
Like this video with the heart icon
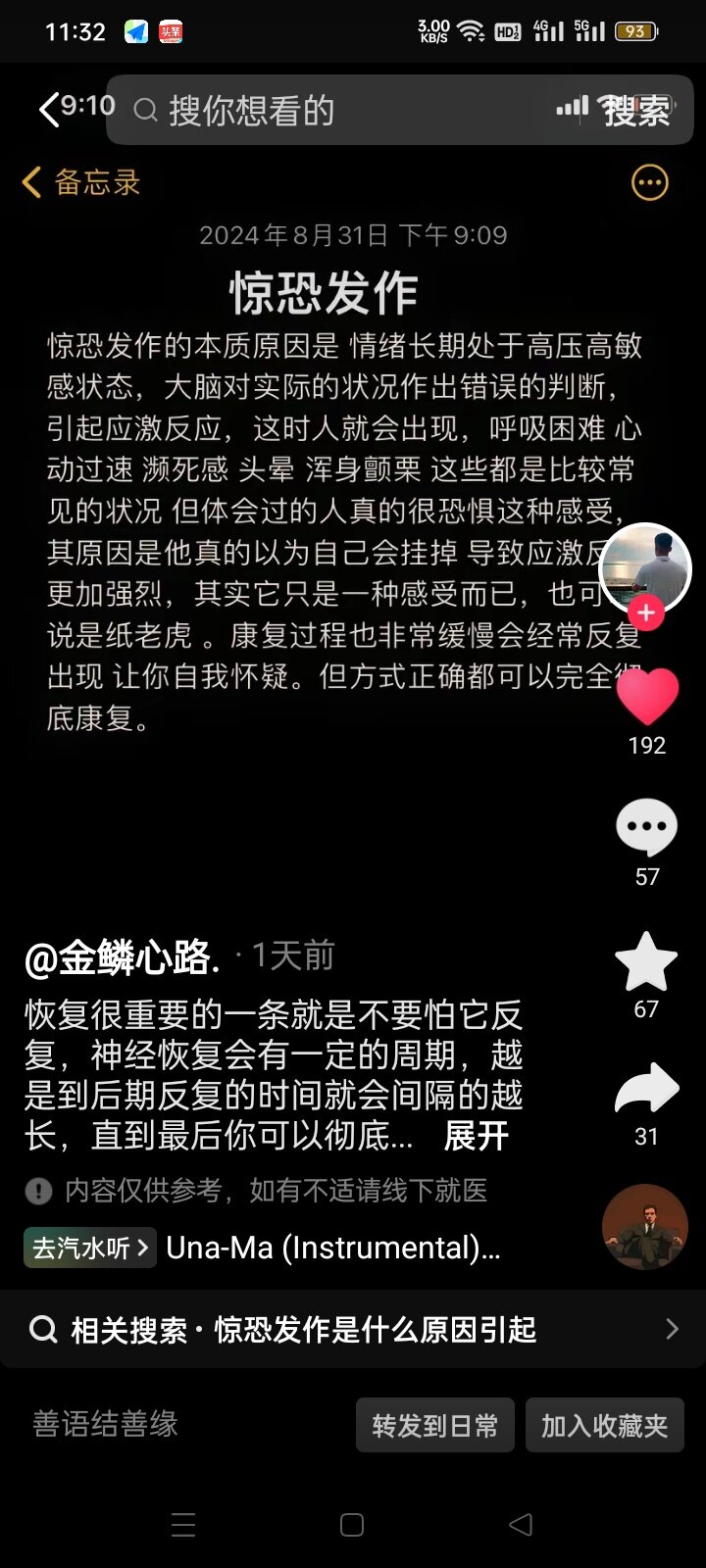point(647,697)
